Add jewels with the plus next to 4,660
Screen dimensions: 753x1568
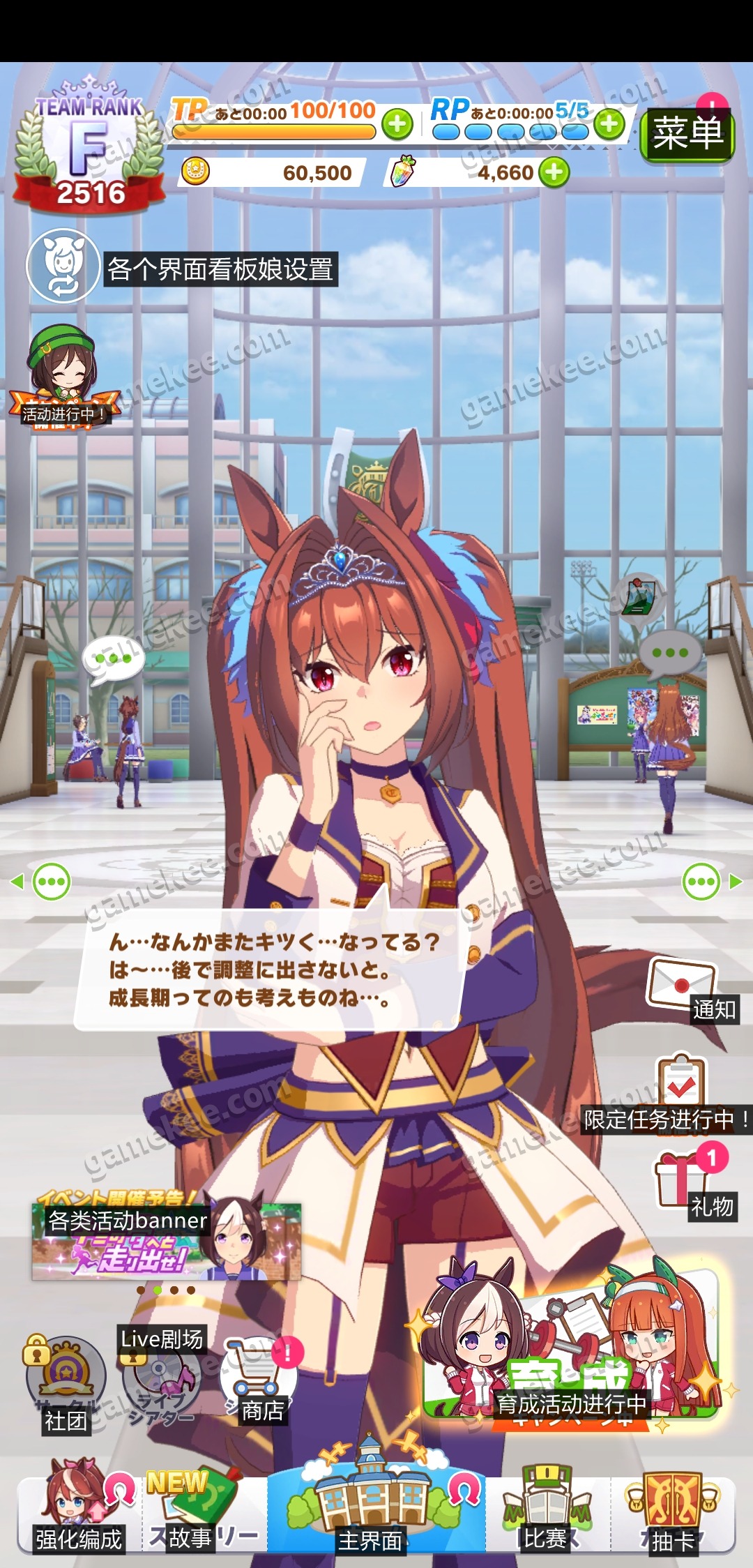click(x=554, y=172)
